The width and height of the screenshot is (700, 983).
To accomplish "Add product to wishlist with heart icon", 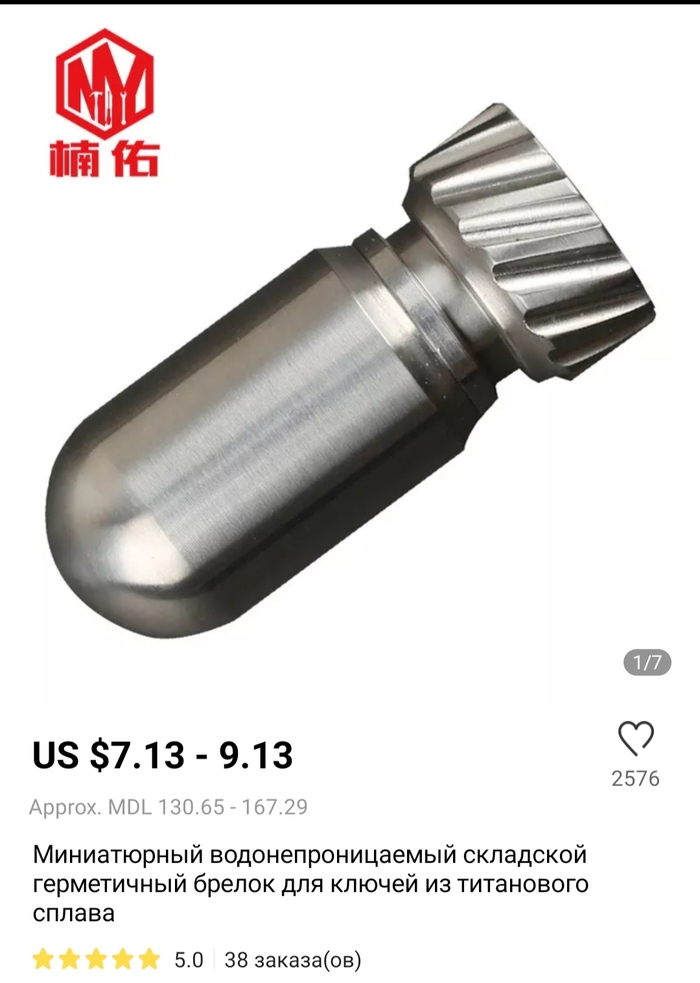I will (x=635, y=739).
